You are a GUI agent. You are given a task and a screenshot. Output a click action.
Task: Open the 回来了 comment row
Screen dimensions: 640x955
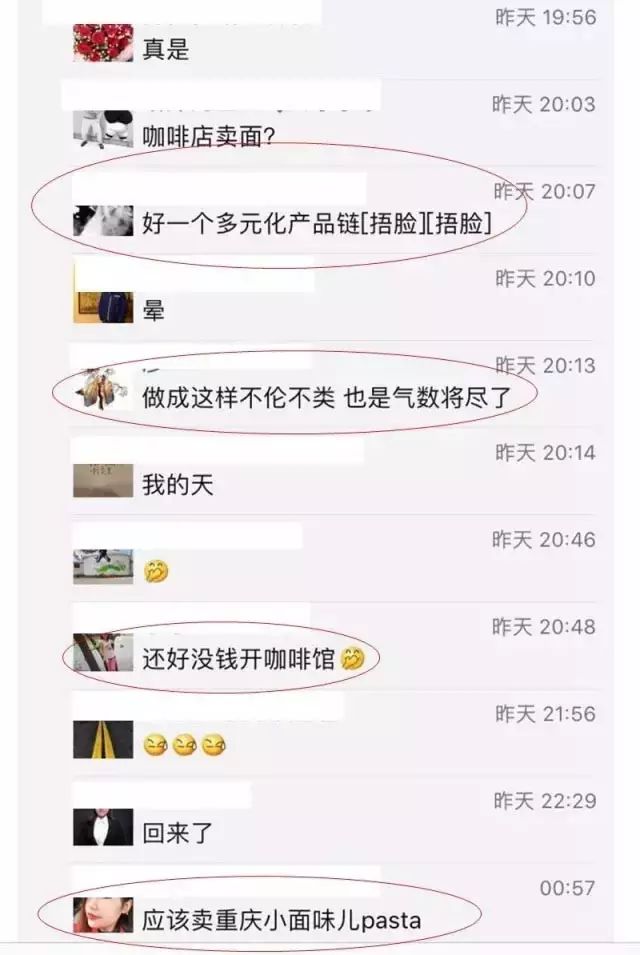[x=178, y=833]
